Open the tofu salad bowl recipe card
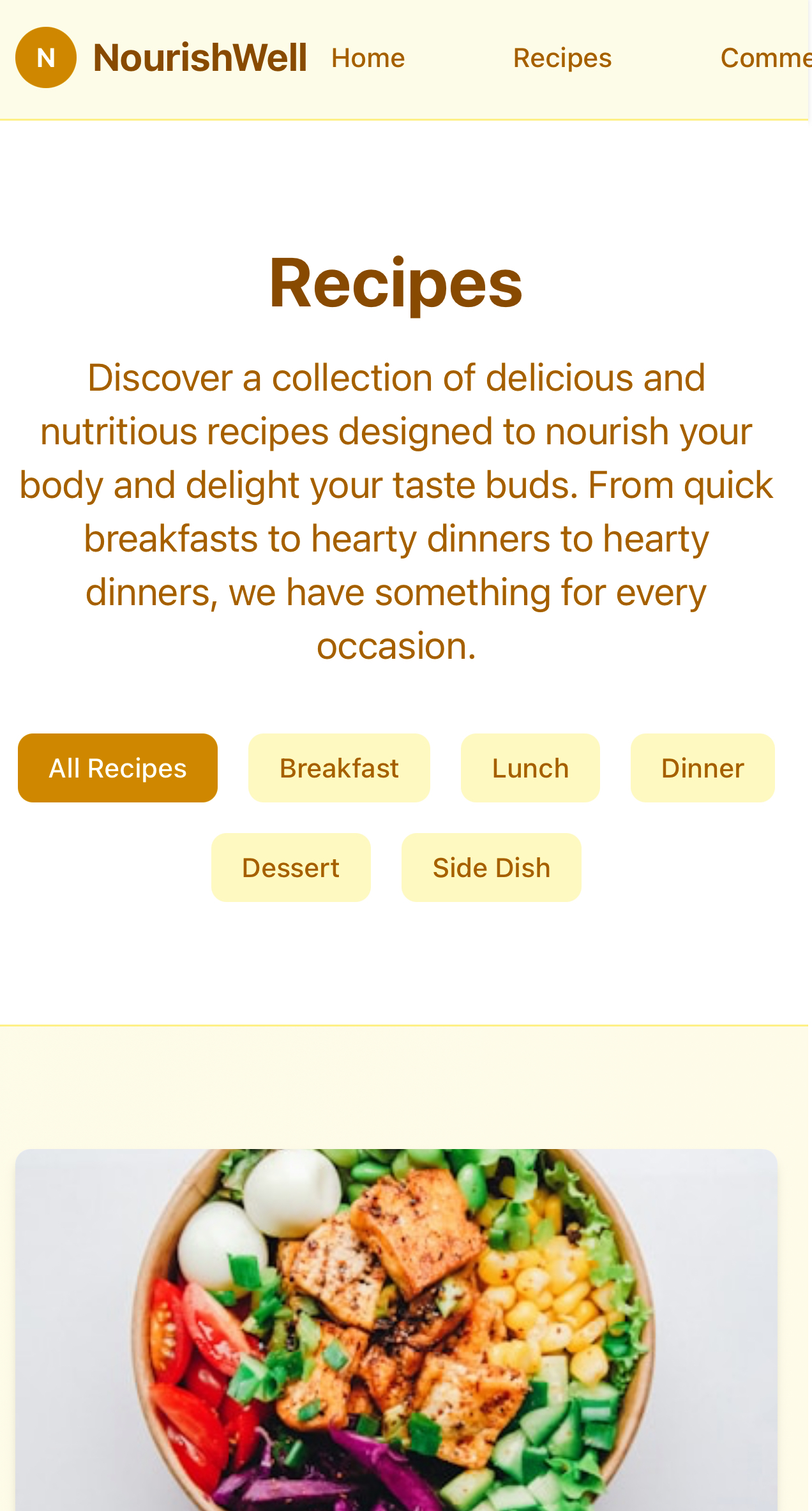Viewport: 812px width, 1511px height. 396,1328
